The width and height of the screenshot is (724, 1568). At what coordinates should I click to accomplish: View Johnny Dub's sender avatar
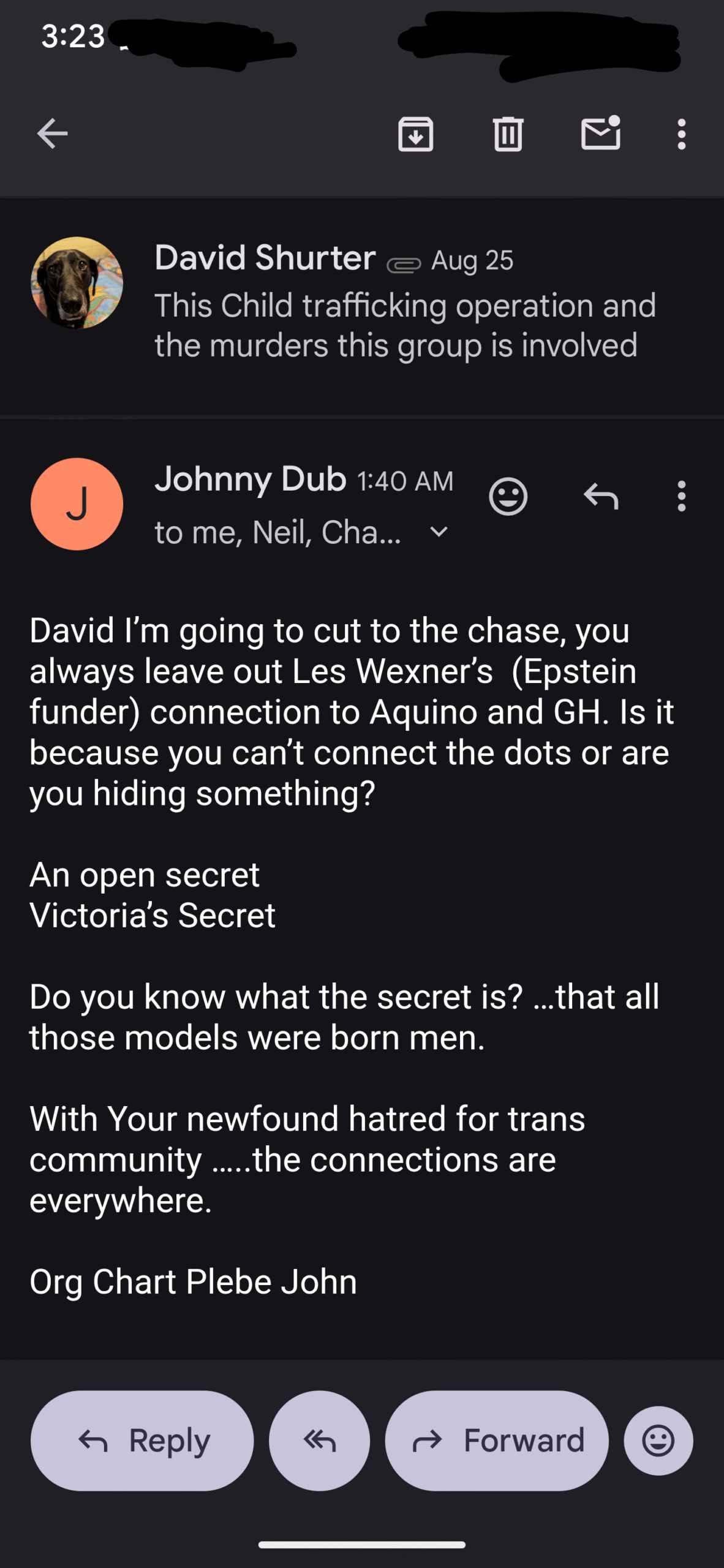[77, 503]
